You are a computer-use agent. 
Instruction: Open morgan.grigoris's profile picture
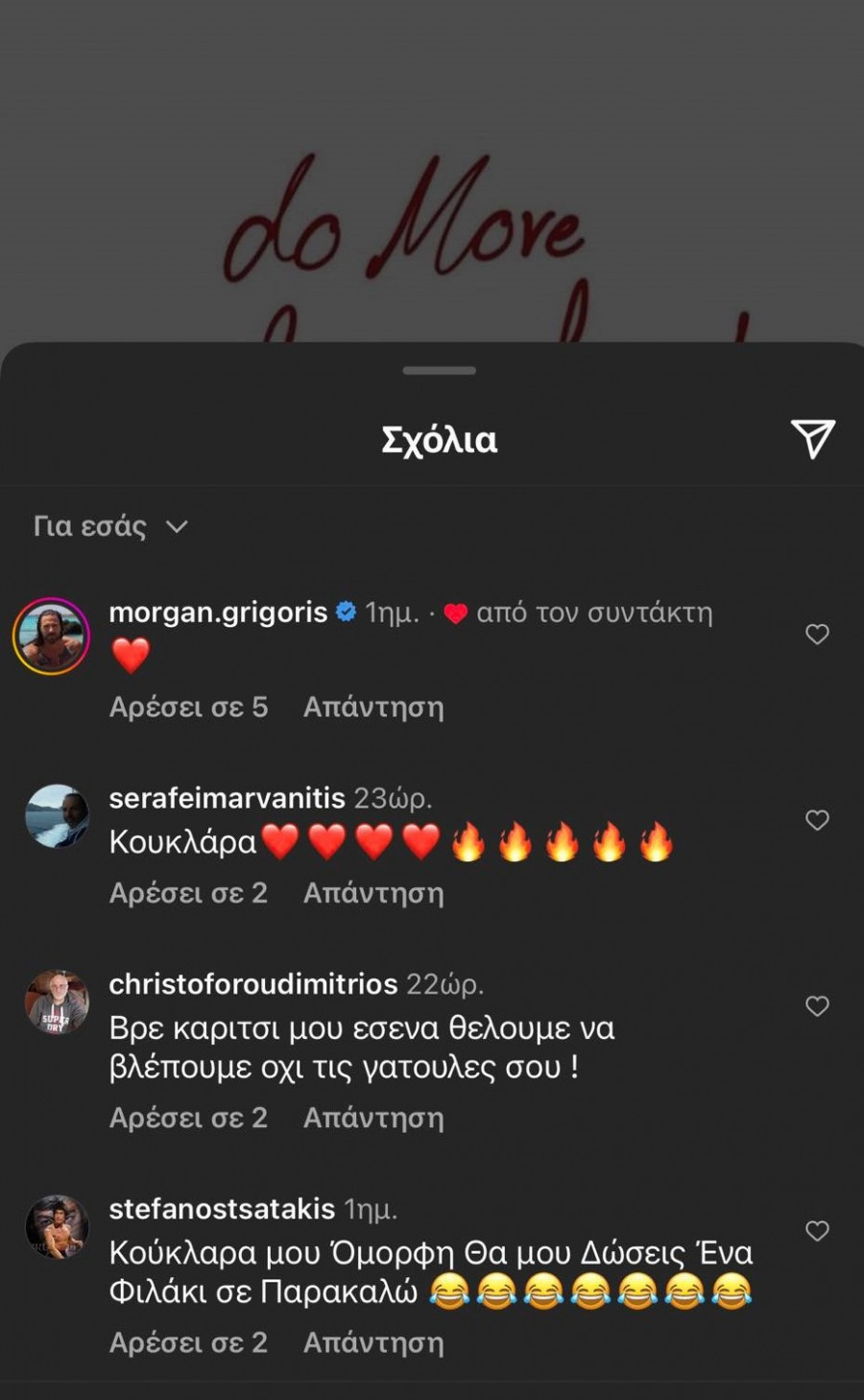click(52, 636)
